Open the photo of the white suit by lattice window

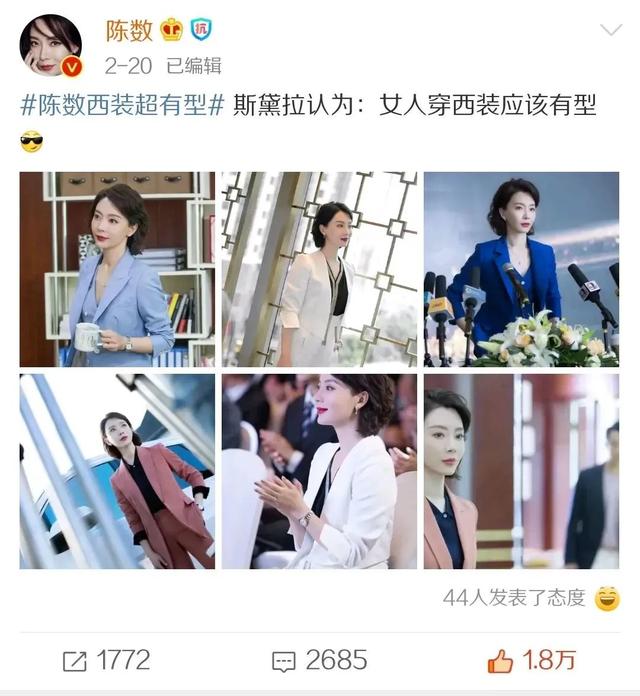click(318, 268)
